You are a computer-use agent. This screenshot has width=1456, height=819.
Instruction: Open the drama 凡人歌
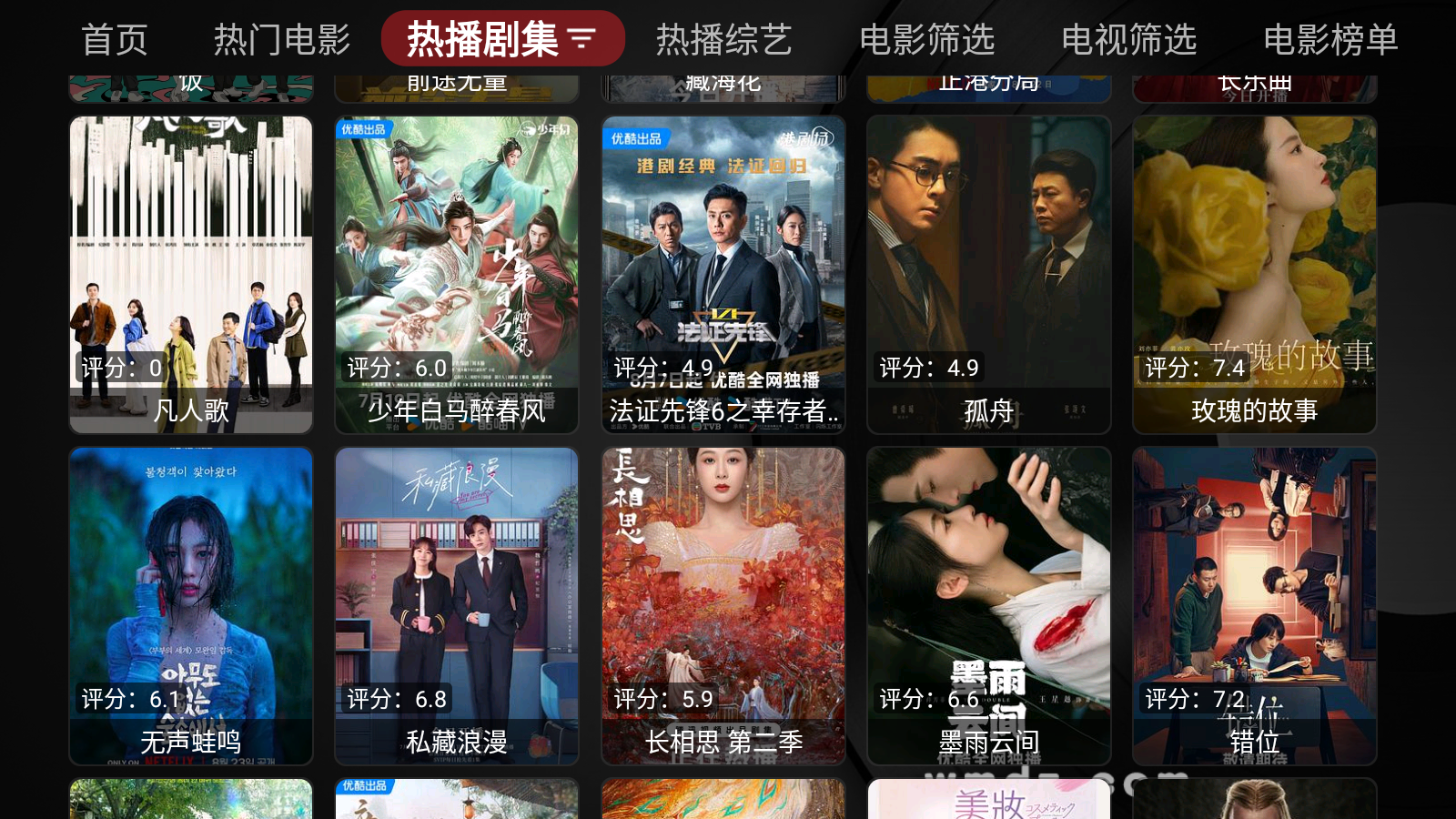191,274
